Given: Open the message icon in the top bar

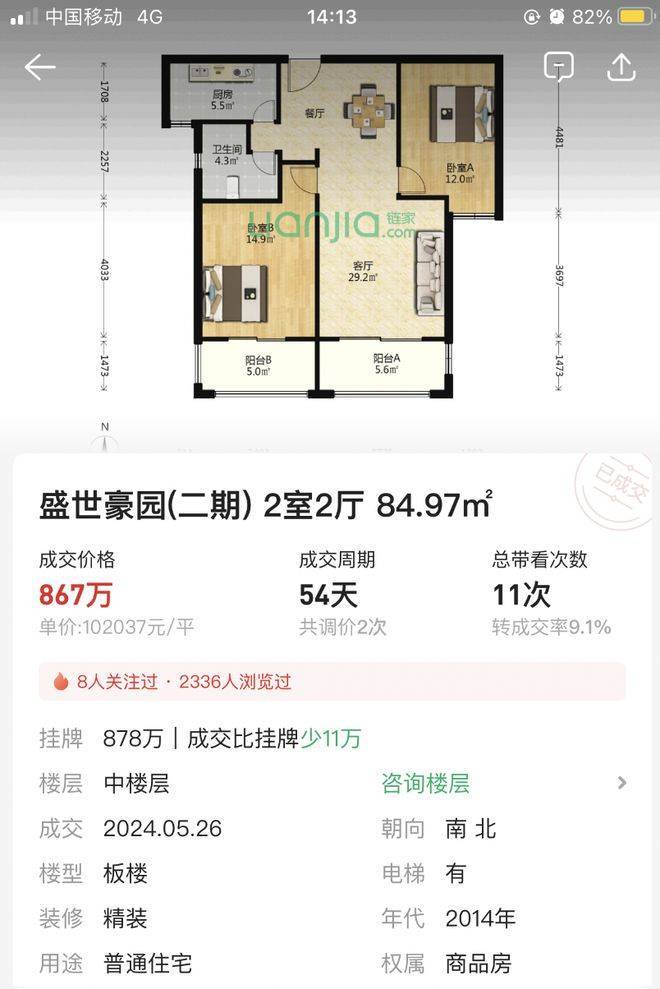Looking at the screenshot, I should click(x=558, y=67).
